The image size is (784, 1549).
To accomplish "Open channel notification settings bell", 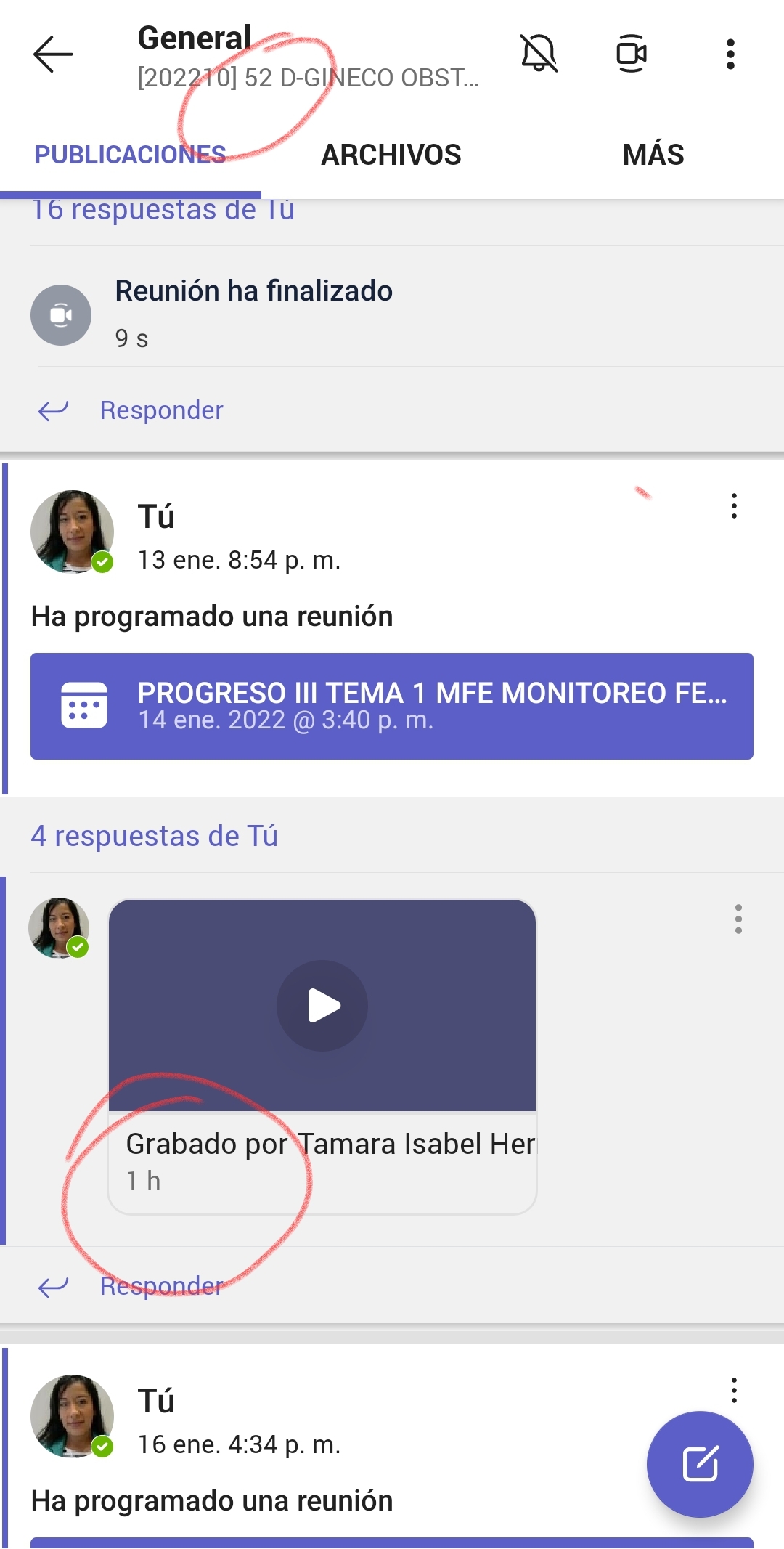I will 539,54.
